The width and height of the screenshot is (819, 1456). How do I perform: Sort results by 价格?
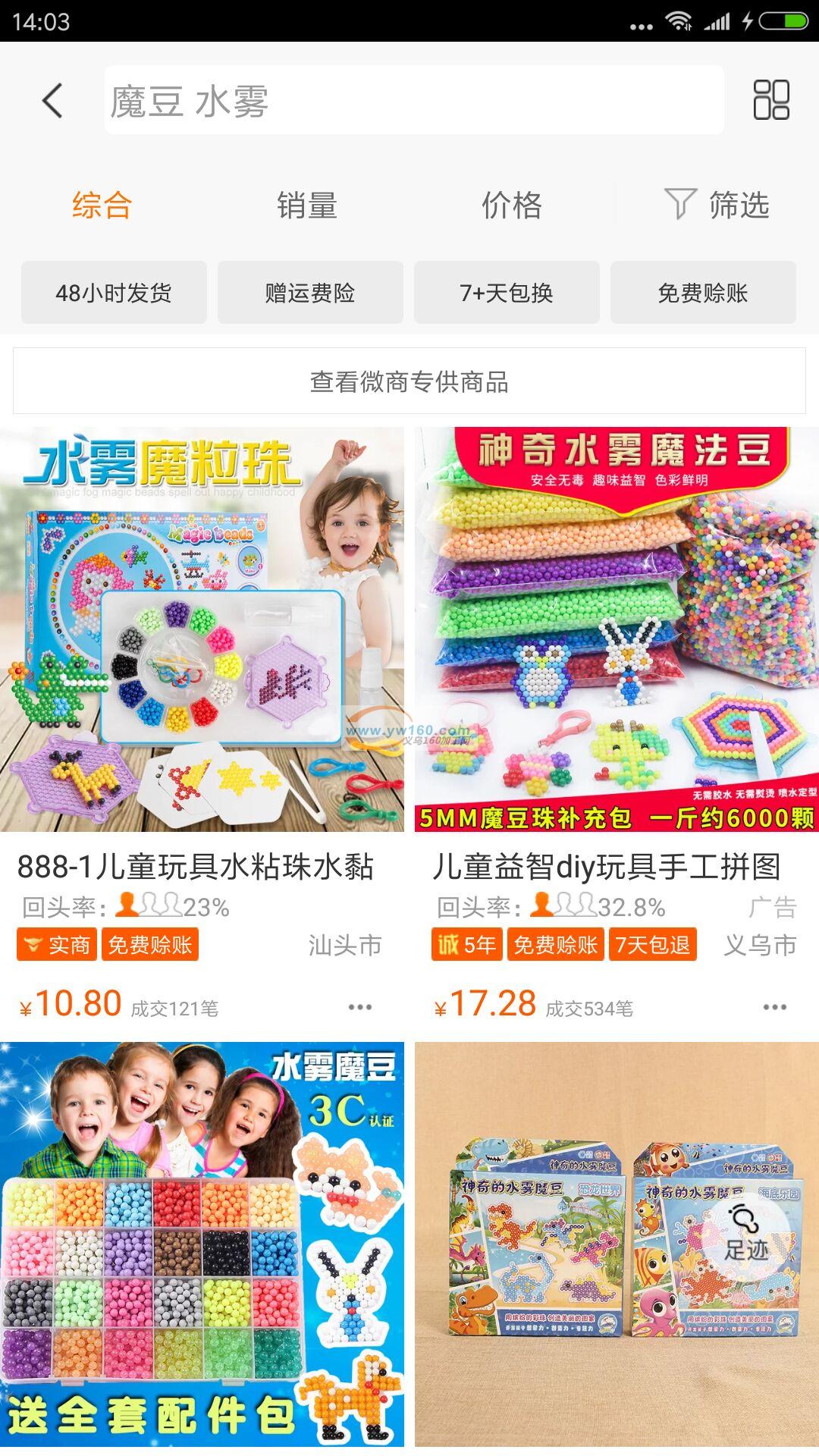tap(512, 206)
